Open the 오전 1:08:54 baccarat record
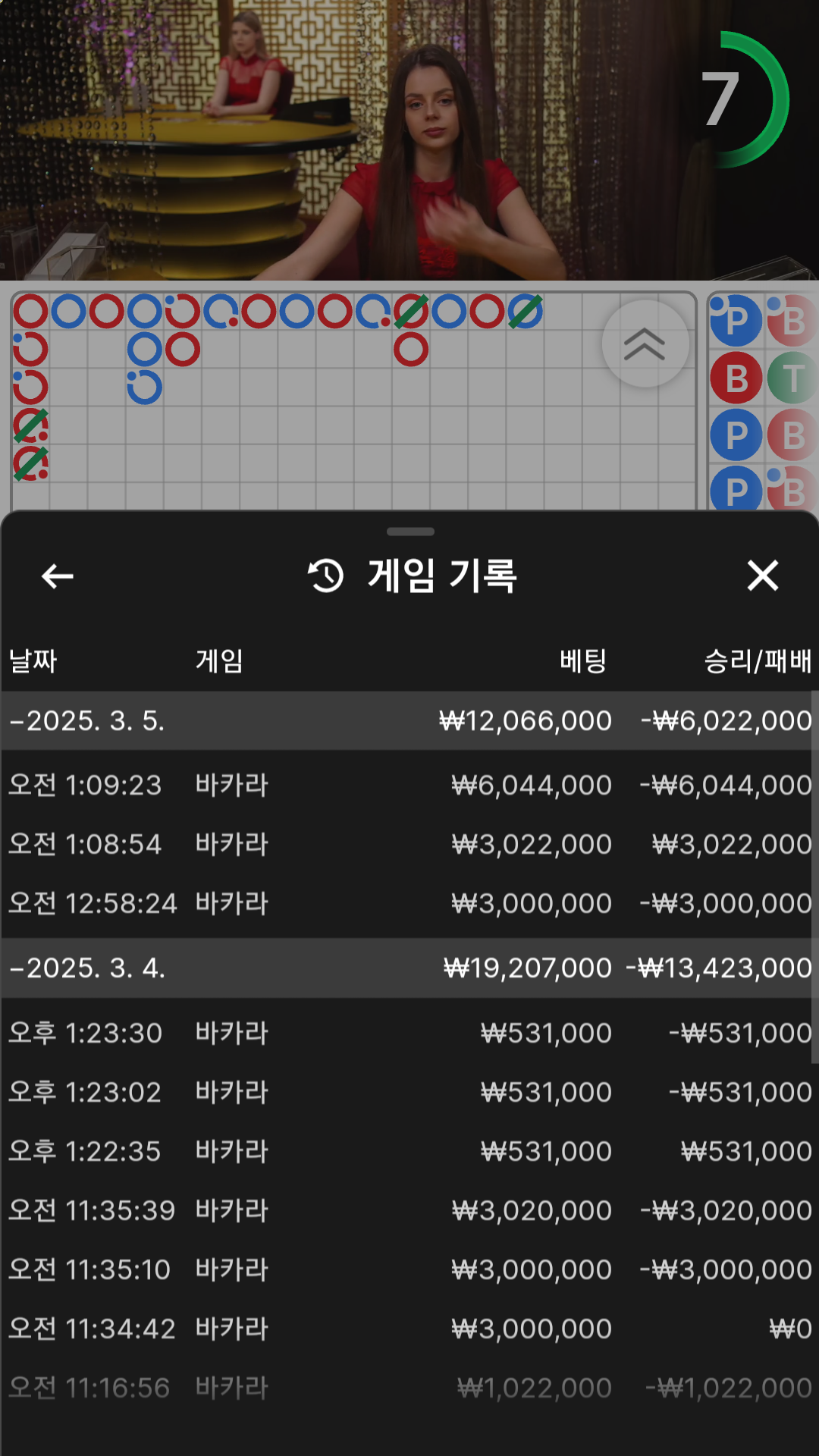The image size is (819, 1456). 409,844
